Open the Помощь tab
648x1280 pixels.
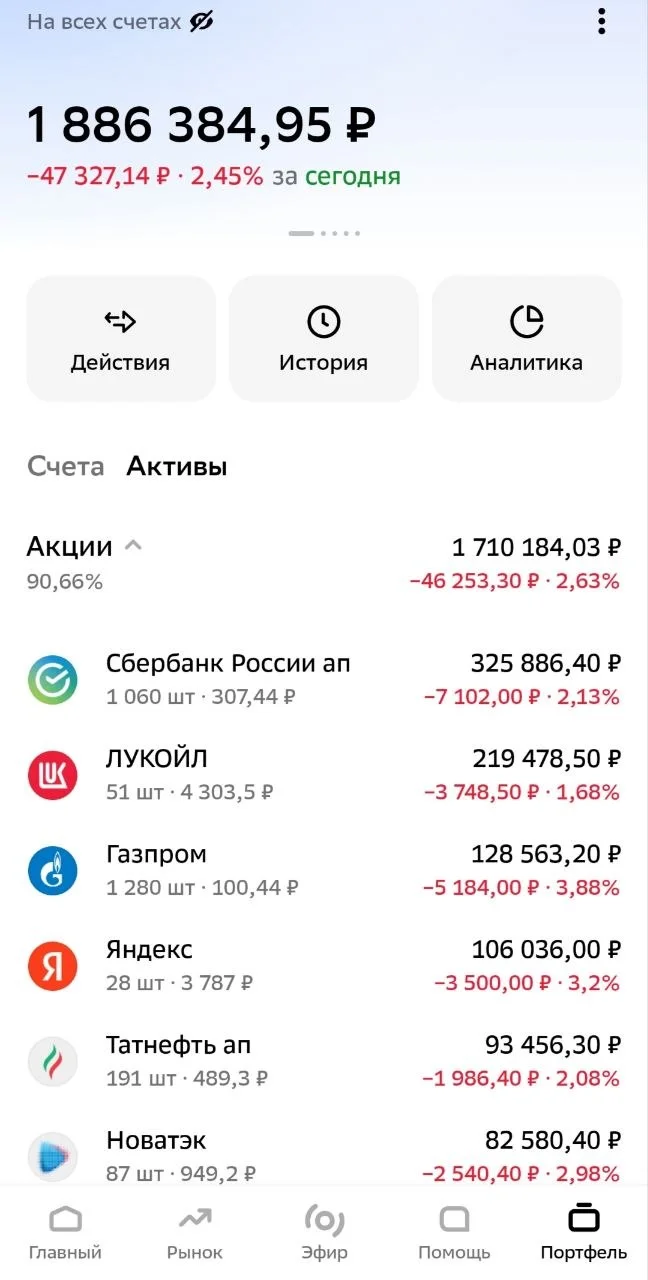click(454, 1232)
